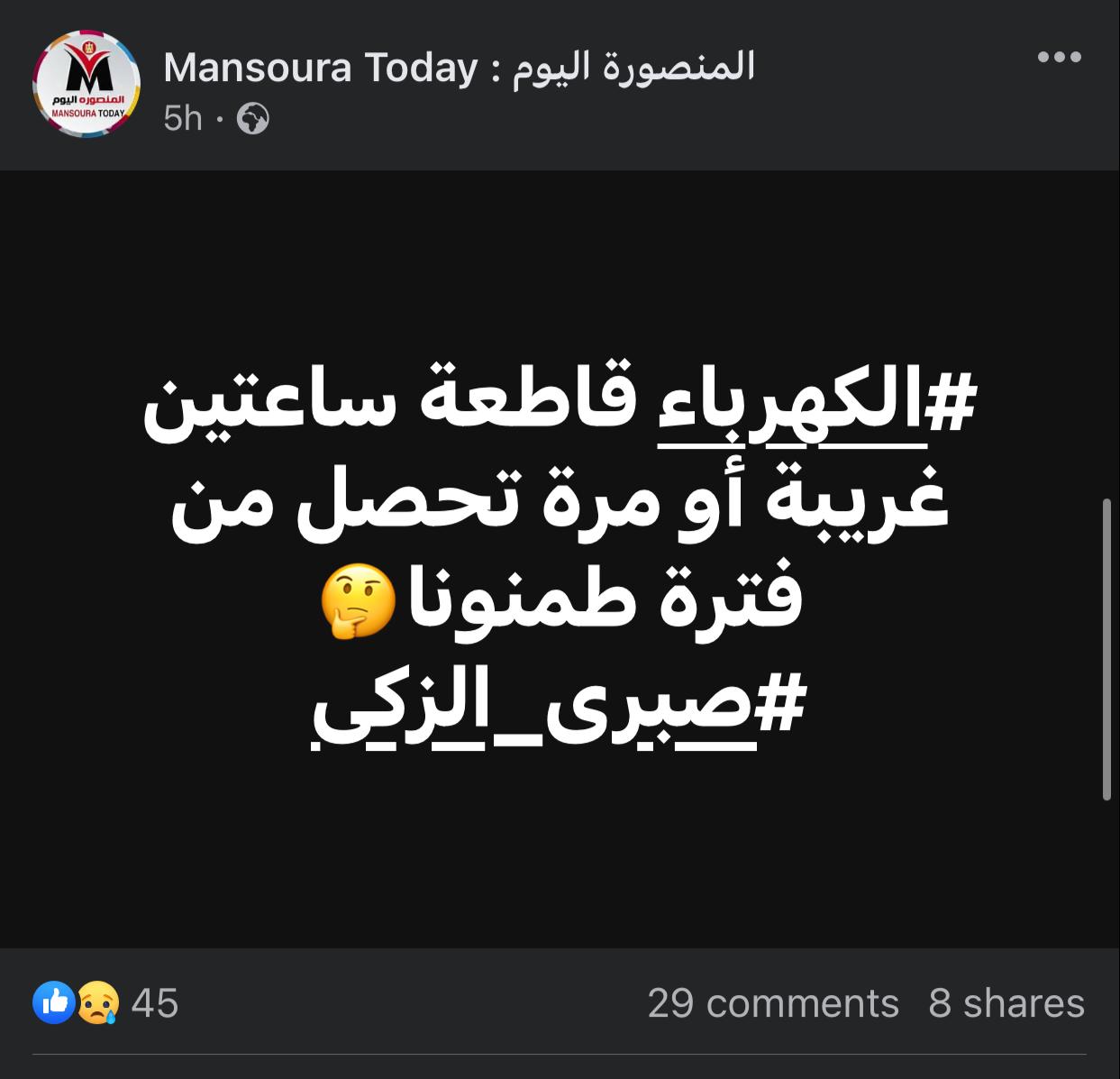The image size is (1120, 1079).
Task: View the 45 reactions list
Action: click(x=106, y=1003)
